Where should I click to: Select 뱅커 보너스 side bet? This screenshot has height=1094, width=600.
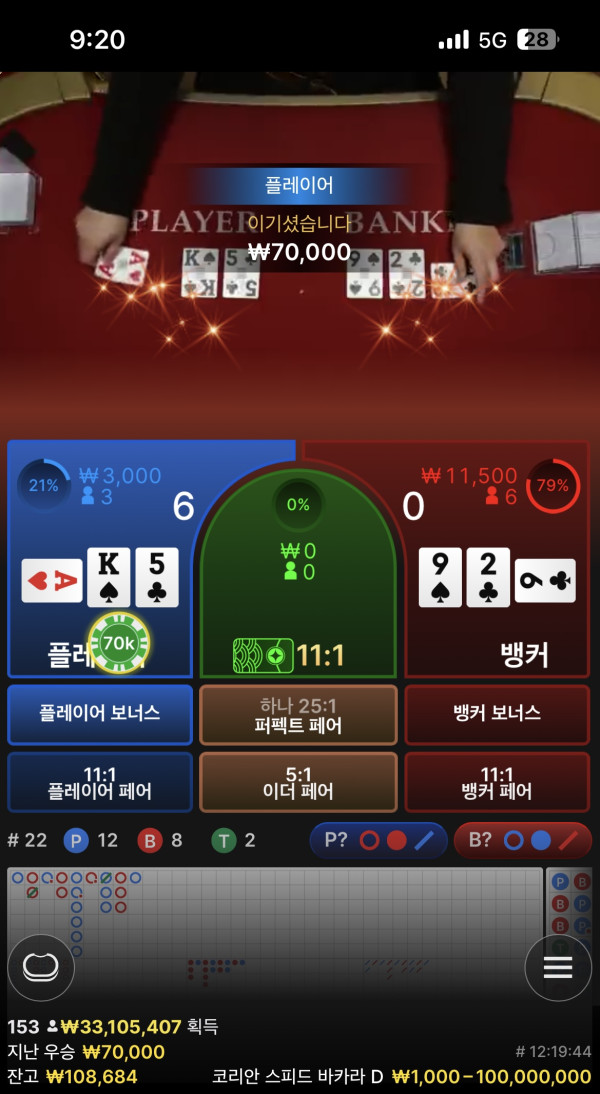497,713
